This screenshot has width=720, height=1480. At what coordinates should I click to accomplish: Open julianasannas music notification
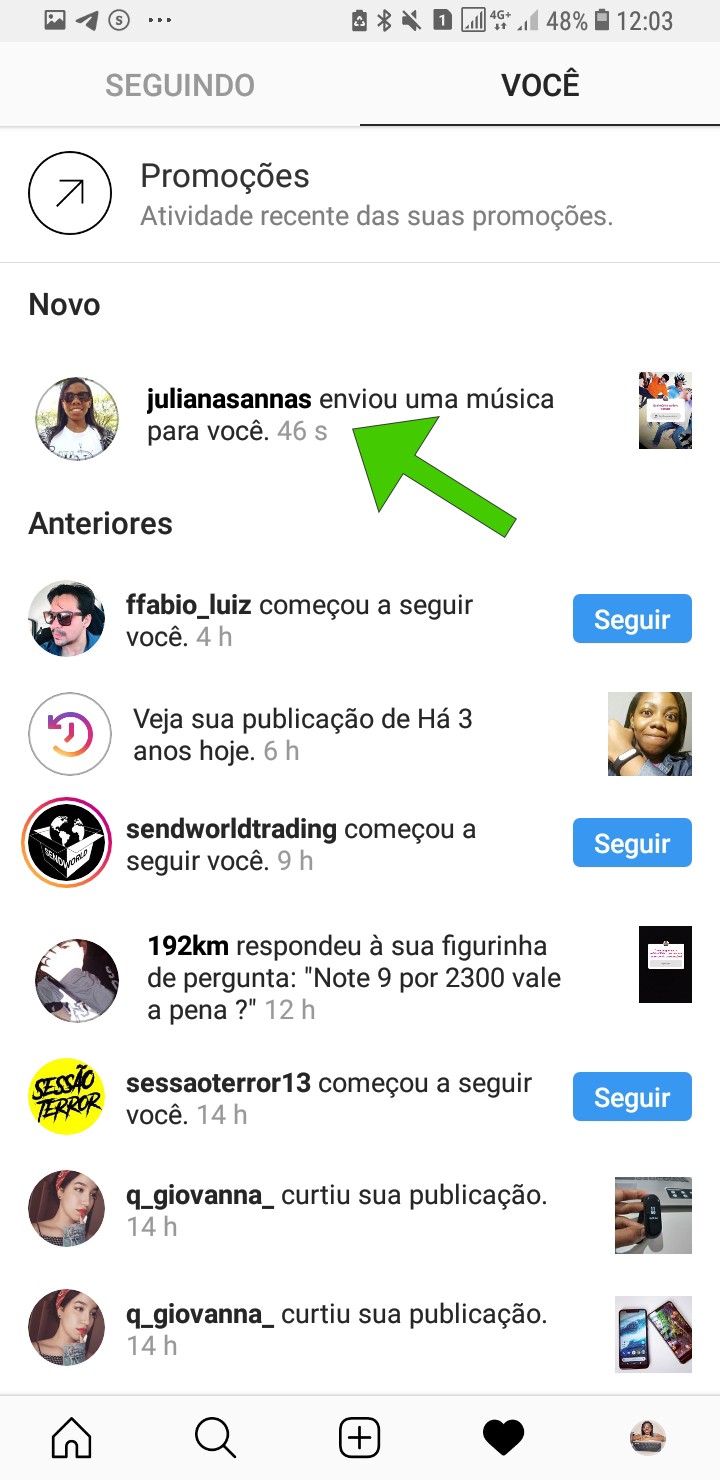350,416
